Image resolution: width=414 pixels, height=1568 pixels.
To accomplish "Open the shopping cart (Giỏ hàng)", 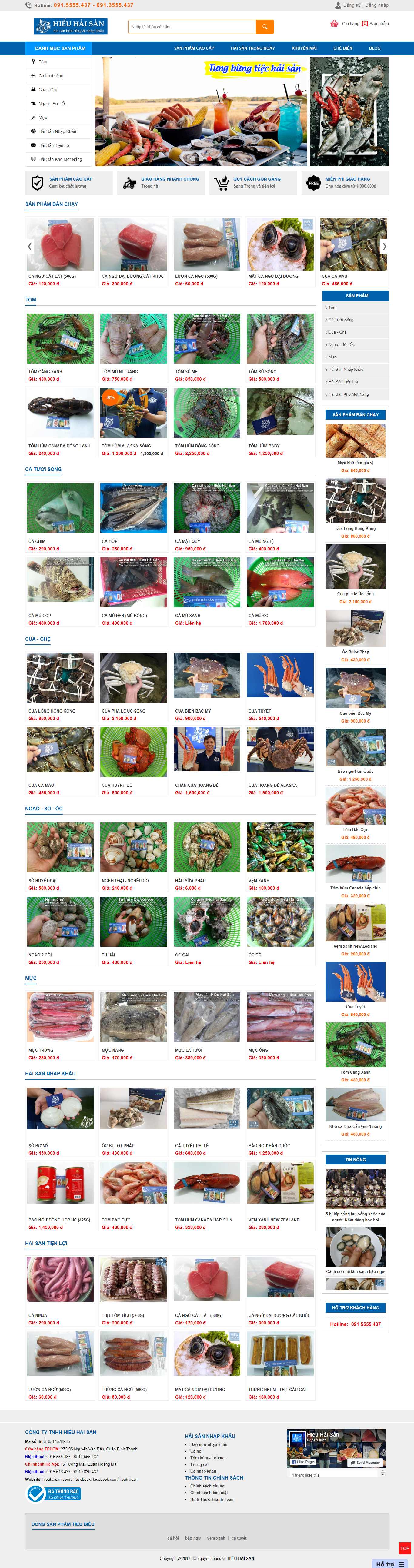I will coord(359,24).
